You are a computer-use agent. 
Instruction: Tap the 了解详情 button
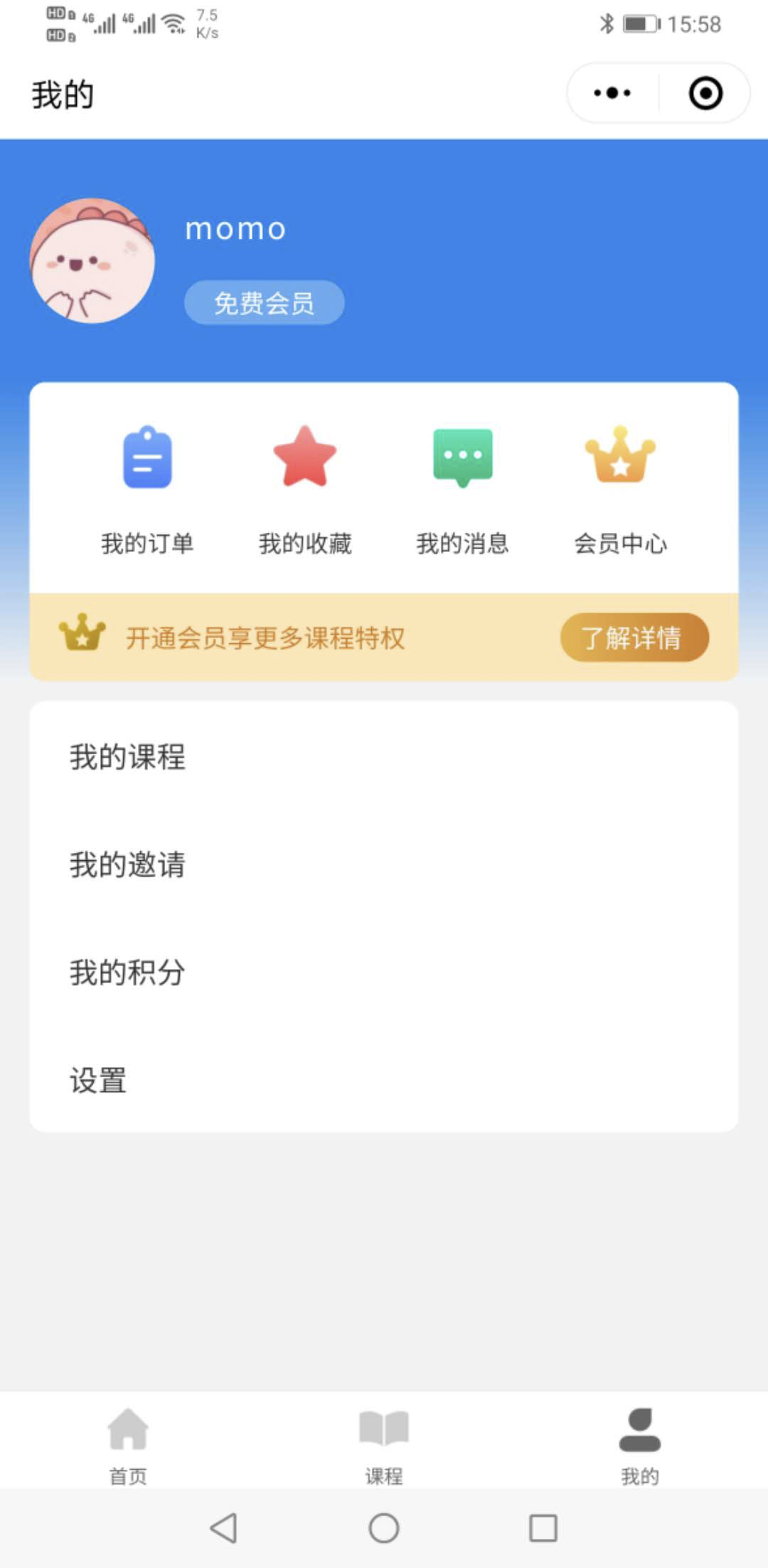(x=634, y=637)
